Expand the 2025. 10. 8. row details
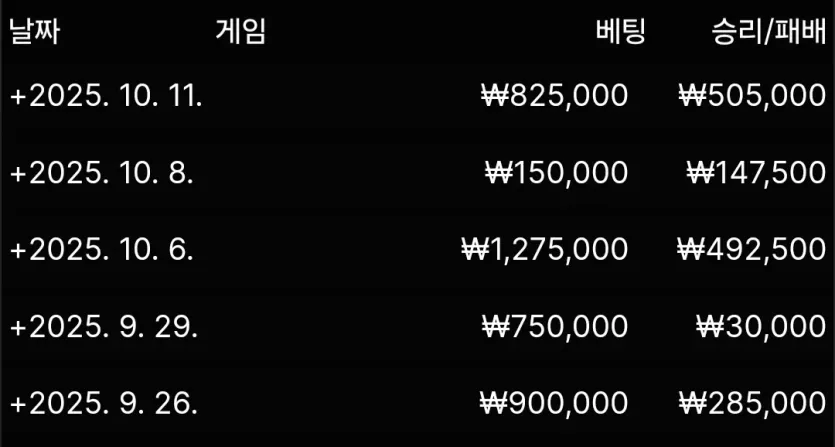The image size is (835, 447). tap(19, 174)
